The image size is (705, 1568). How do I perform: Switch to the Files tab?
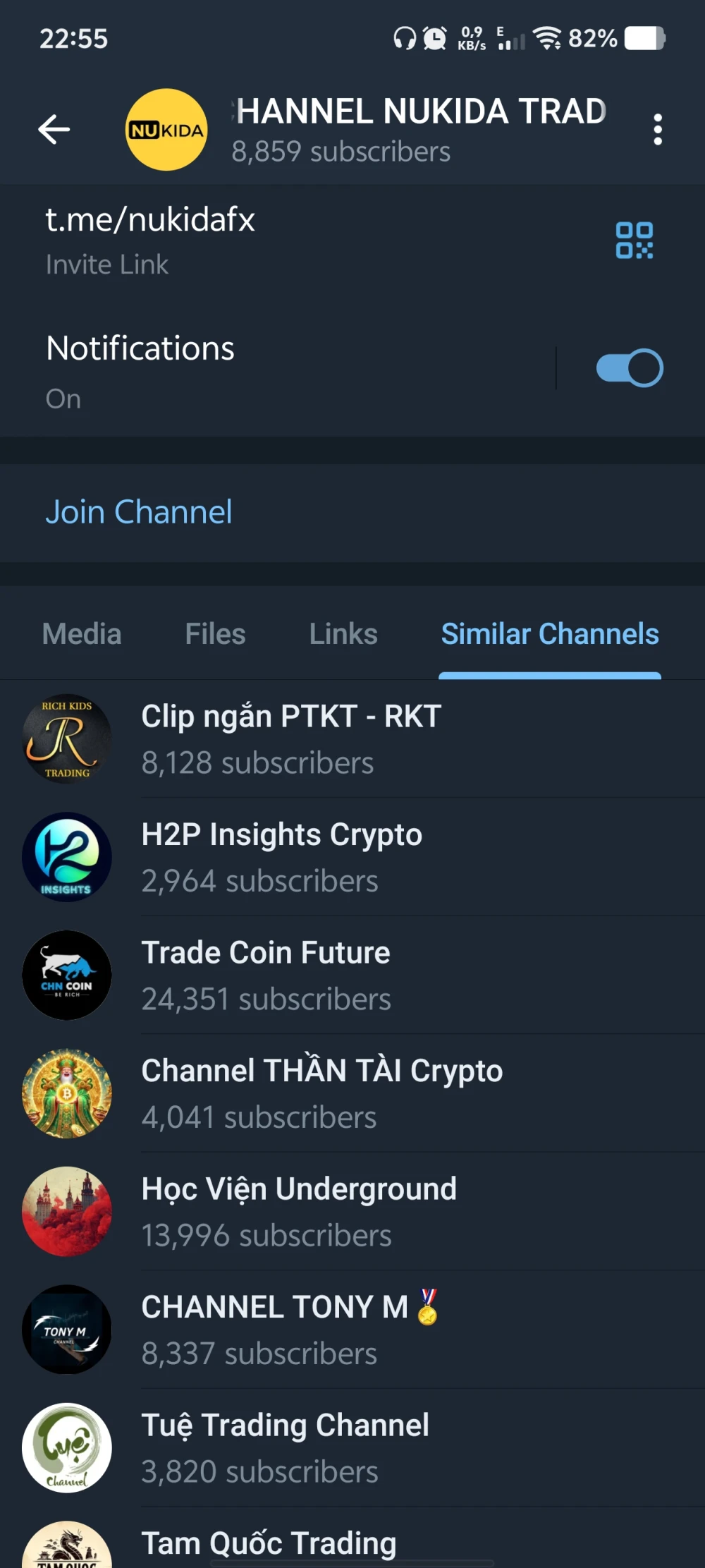(x=215, y=634)
